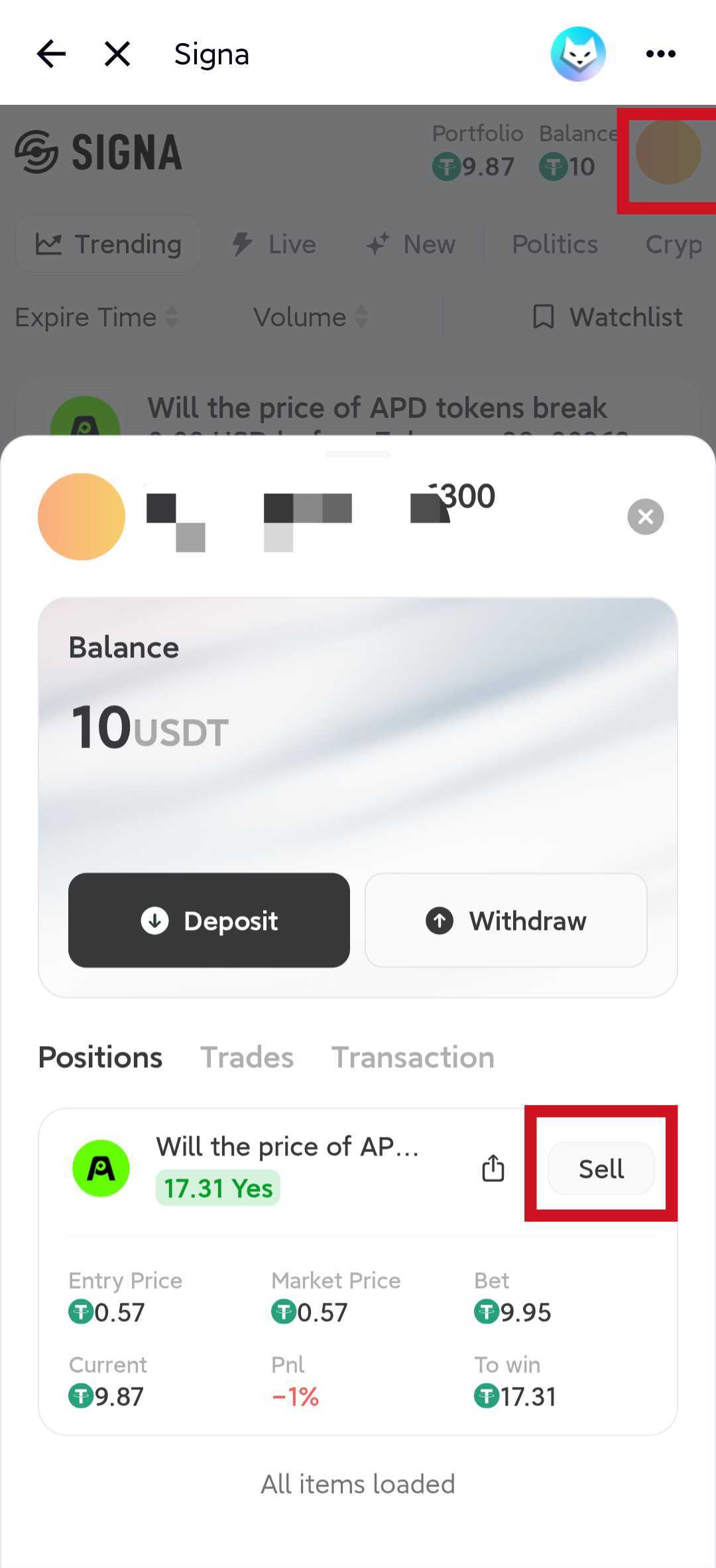Switch to the Trades tab
The height and width of the screenshot is (1568, 716).
247,1057
